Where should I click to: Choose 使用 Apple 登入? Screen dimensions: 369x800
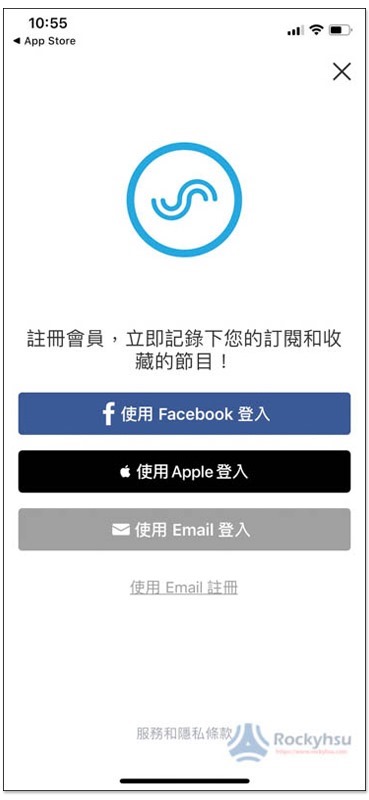pyautogui.click(x=184, y=471)
